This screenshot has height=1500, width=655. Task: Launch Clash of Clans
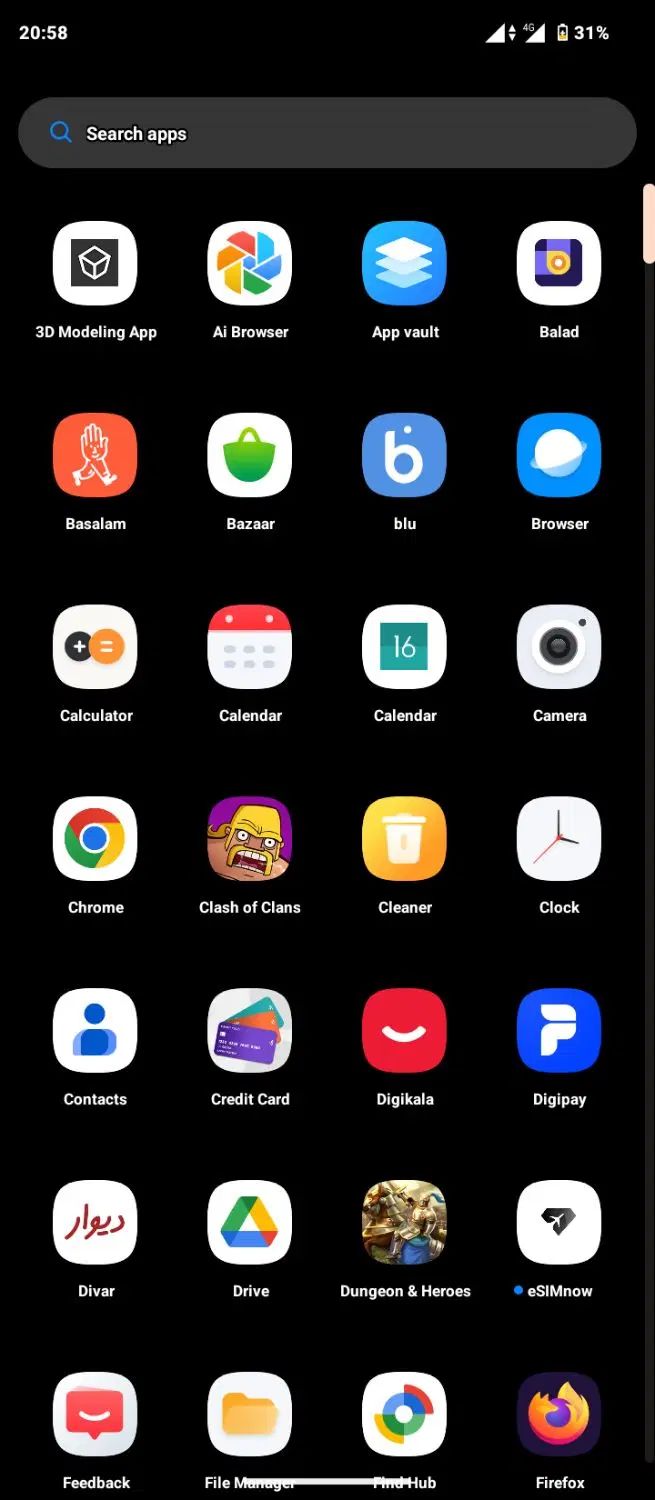[x=250, y=839]
